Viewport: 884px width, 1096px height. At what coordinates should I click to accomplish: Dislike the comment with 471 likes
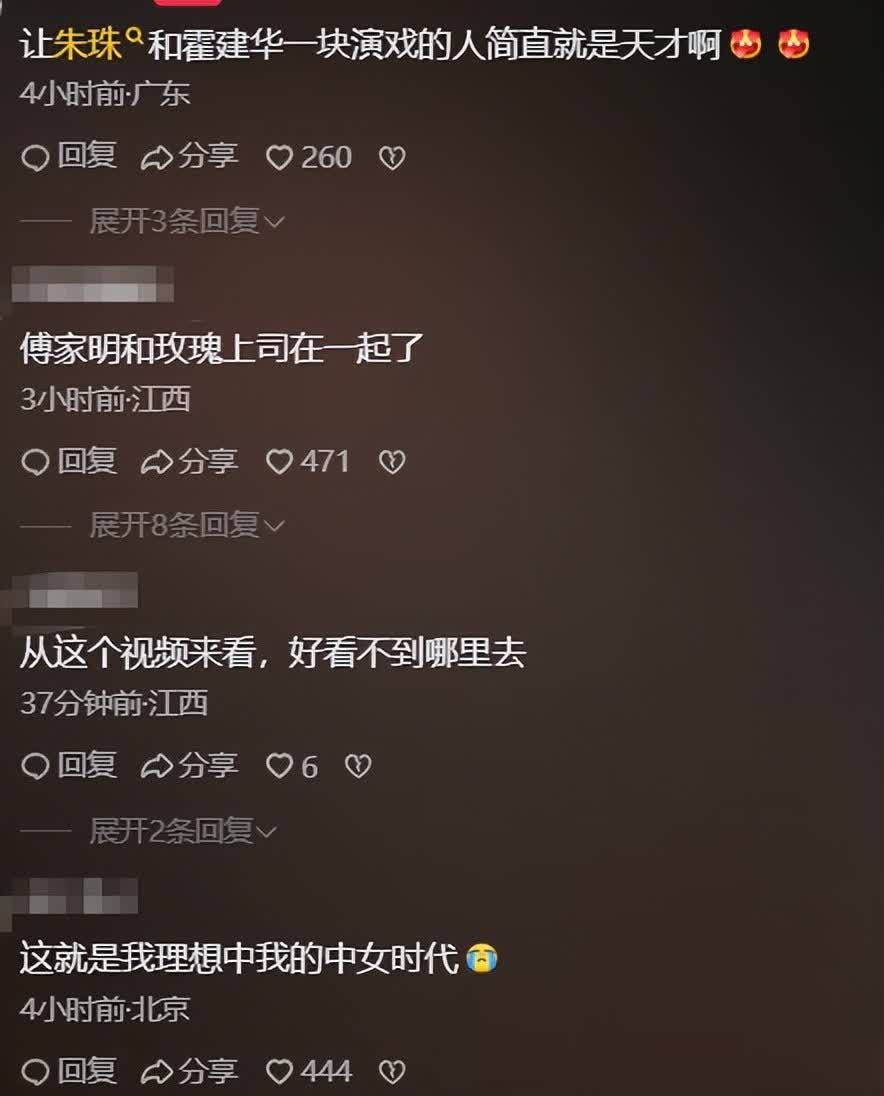[x=392, y=461]
